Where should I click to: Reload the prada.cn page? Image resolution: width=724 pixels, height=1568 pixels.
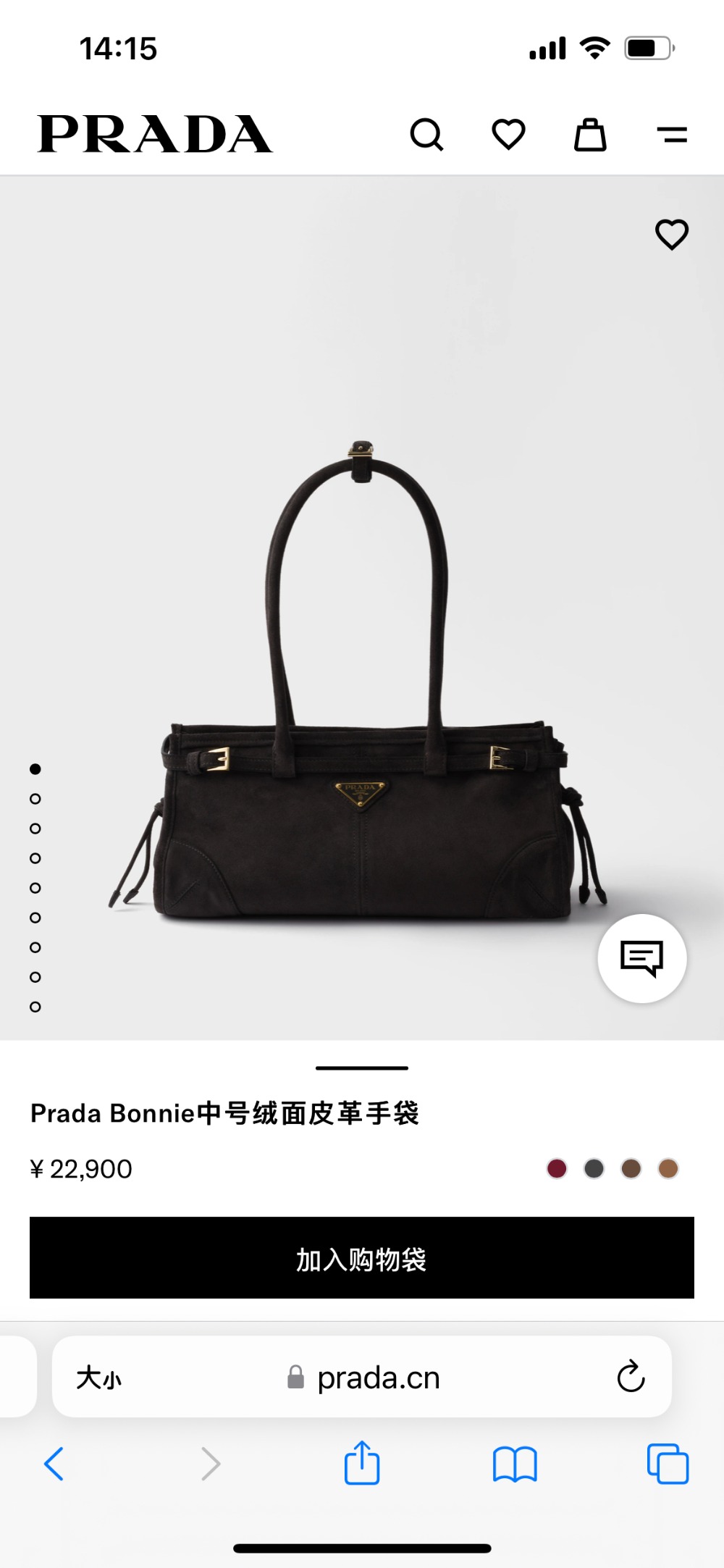(631, 1377)
